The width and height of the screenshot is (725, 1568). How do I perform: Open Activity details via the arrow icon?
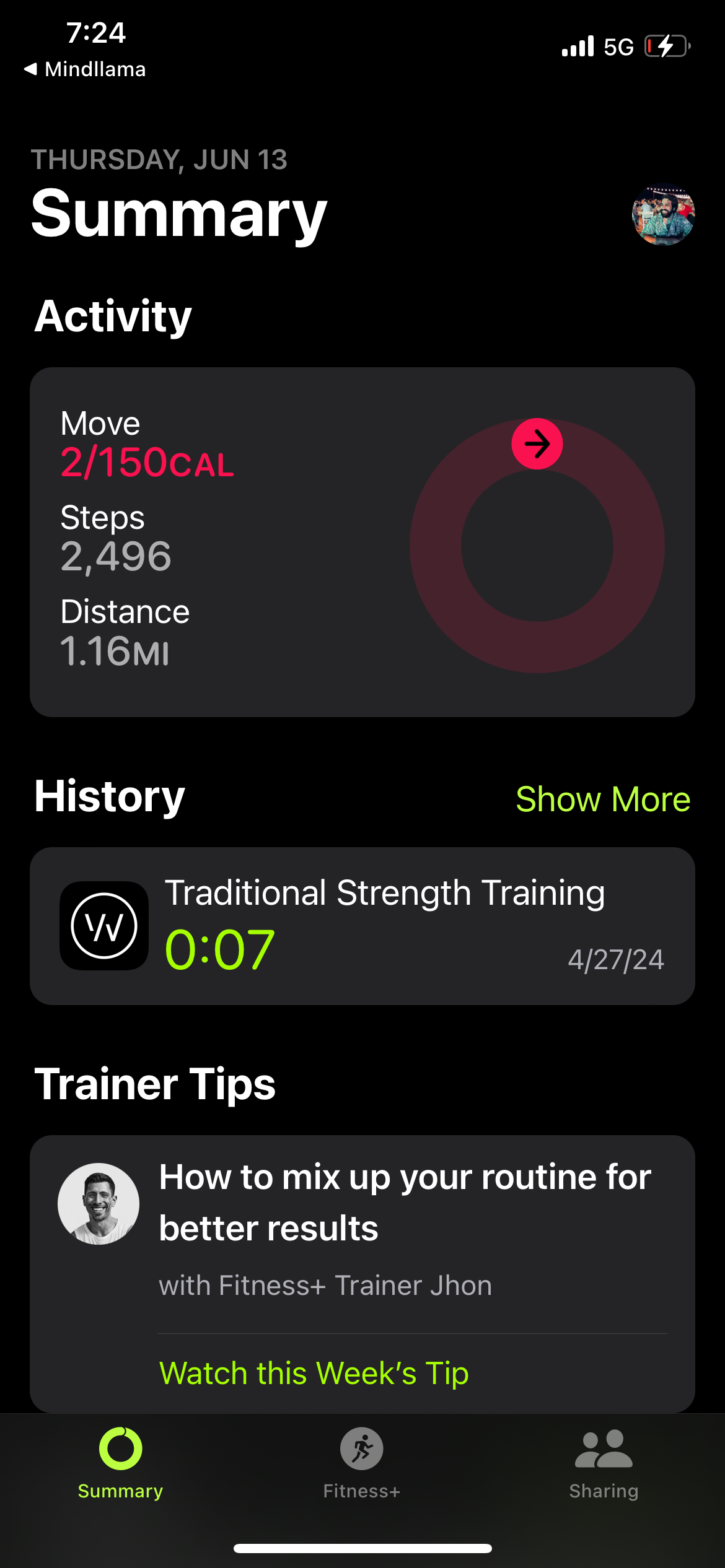(x=537, y=442)
